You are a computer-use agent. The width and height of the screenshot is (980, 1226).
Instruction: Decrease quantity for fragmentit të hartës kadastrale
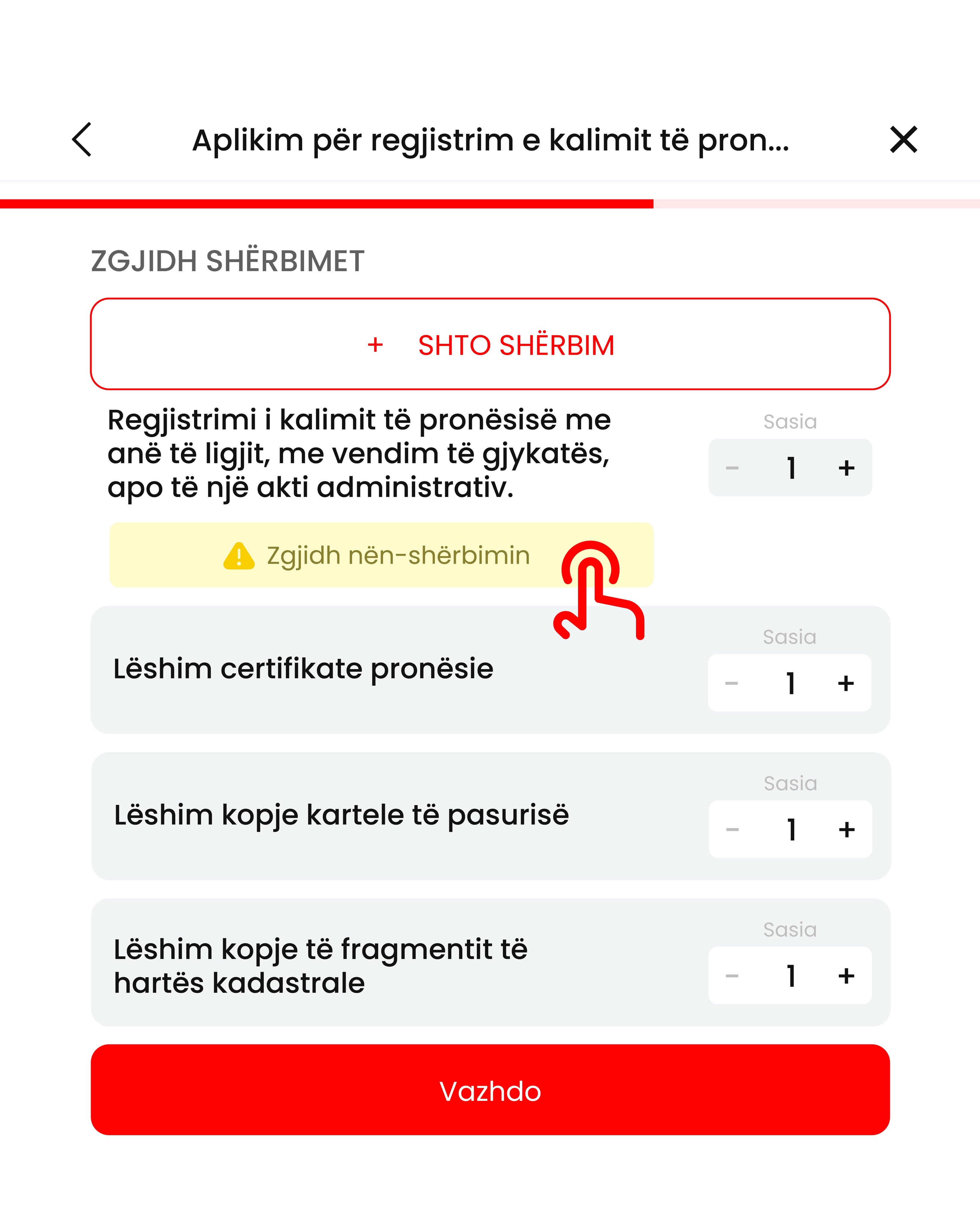pos(732,976)
